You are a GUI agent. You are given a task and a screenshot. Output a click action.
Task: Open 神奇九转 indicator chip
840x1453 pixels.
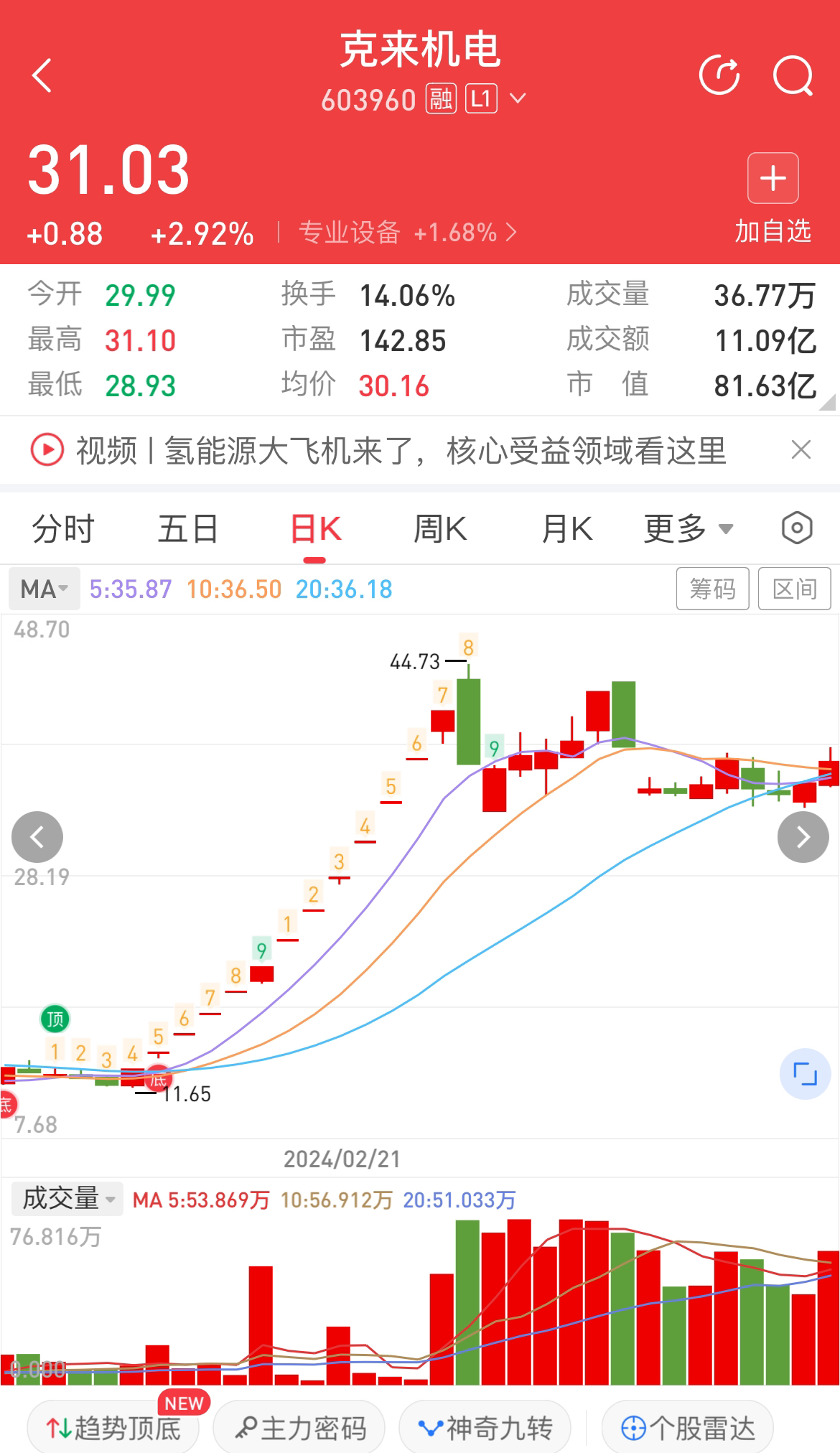[485, 1429]
